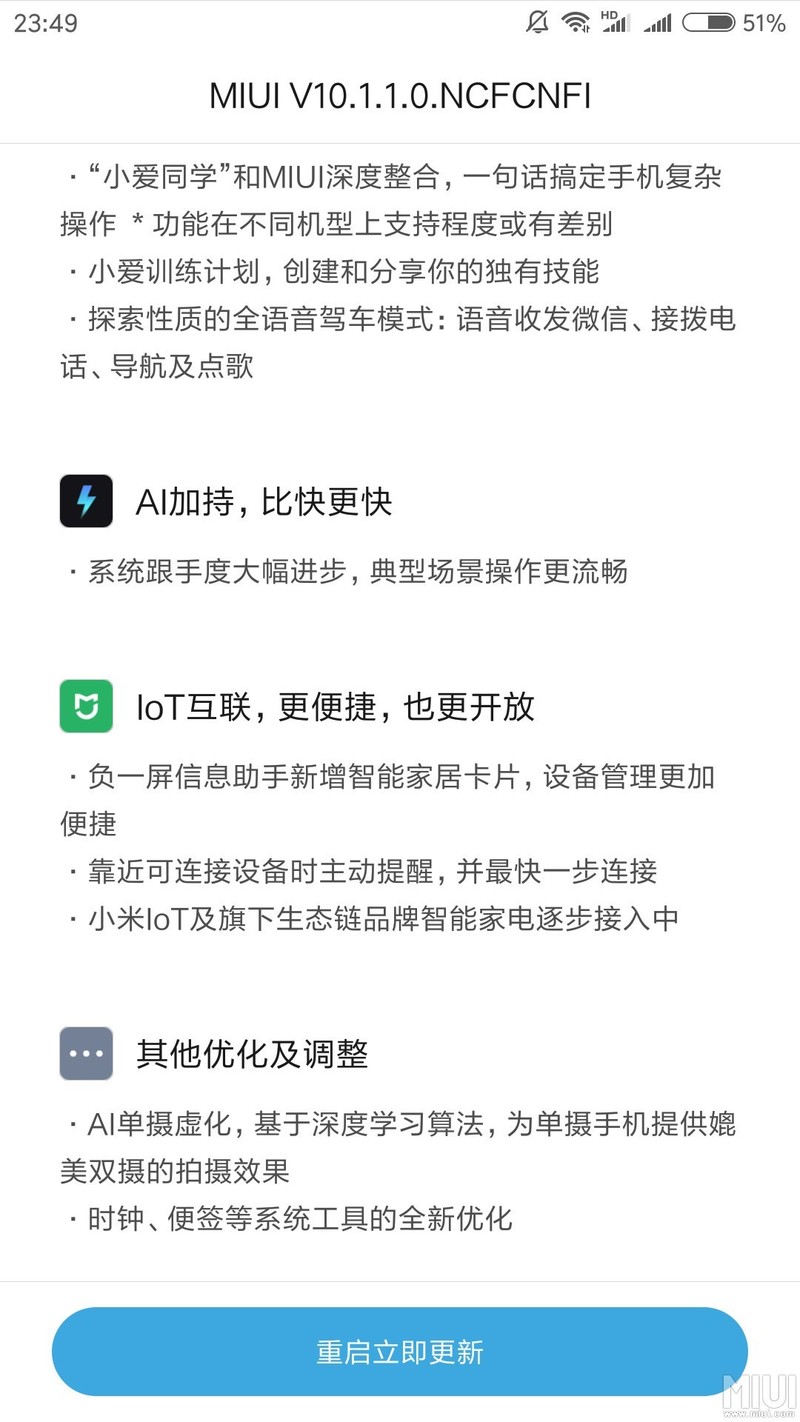800x1422 pixels.
Task: Toggle Wi-Fi from the status bar
Action: (x=576, y=23)
